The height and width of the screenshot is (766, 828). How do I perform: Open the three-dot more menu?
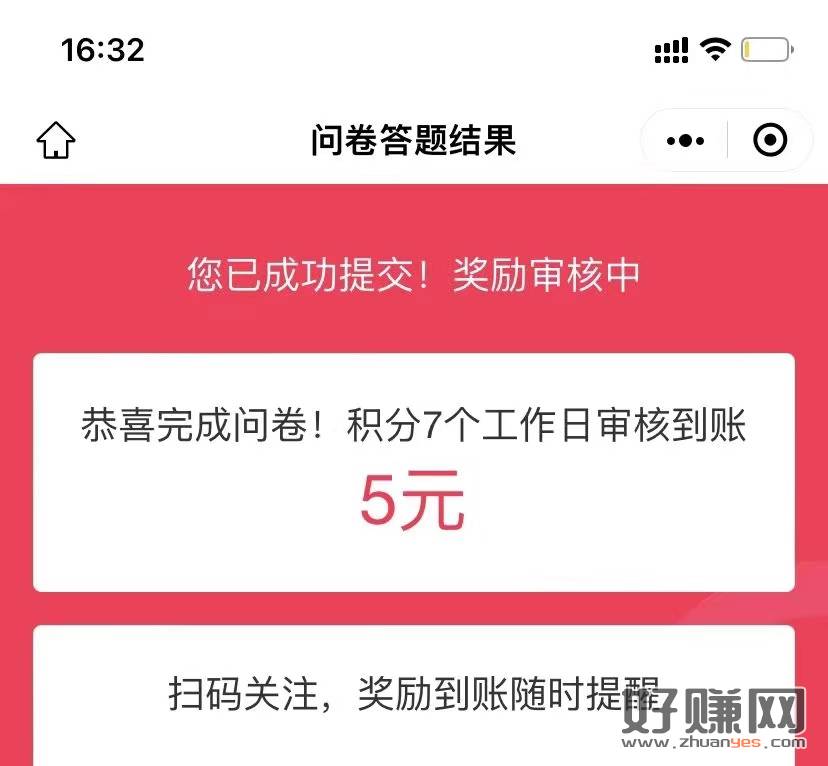tap(685, 141)
